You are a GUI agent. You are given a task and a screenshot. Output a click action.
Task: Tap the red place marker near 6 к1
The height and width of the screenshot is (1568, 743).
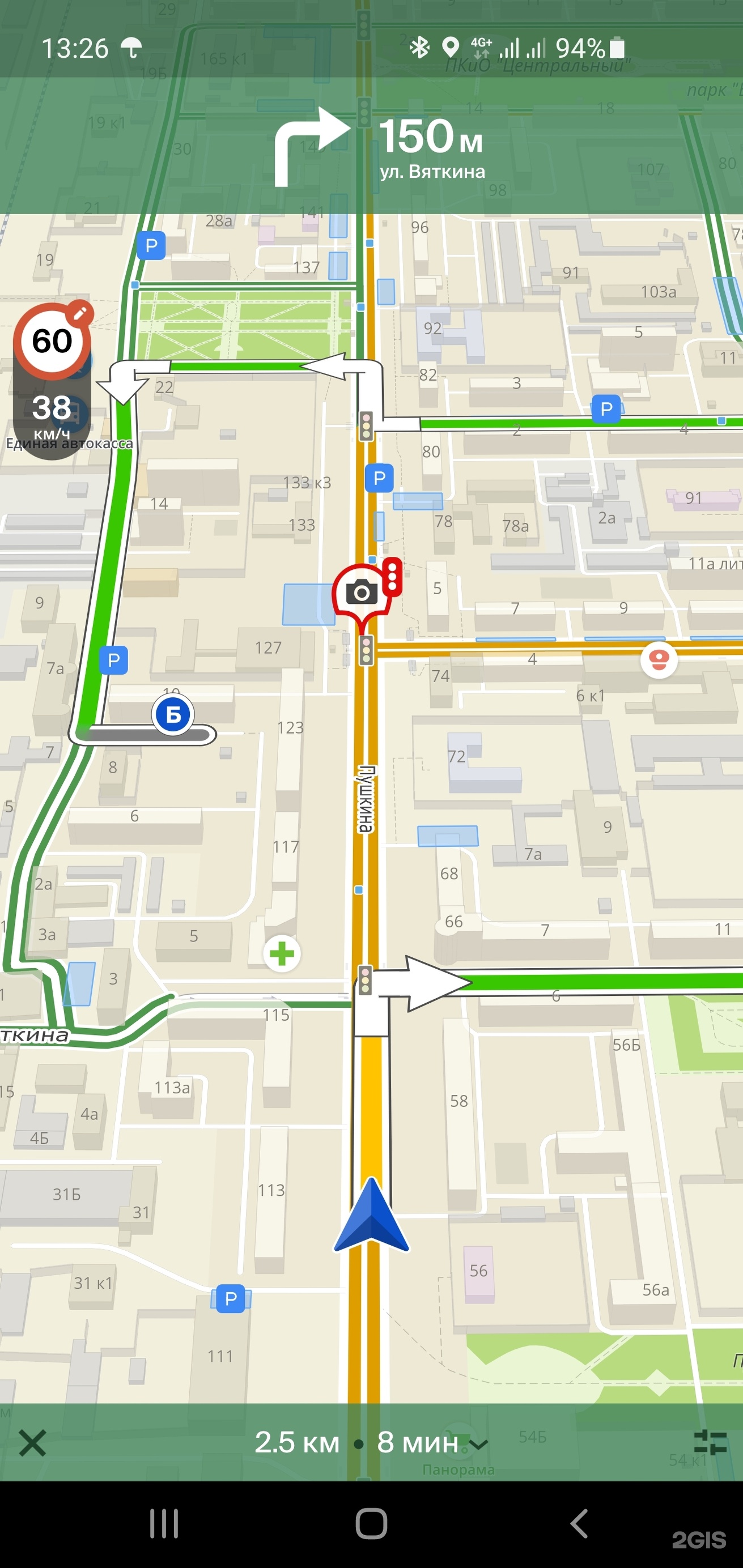(659, 659)
